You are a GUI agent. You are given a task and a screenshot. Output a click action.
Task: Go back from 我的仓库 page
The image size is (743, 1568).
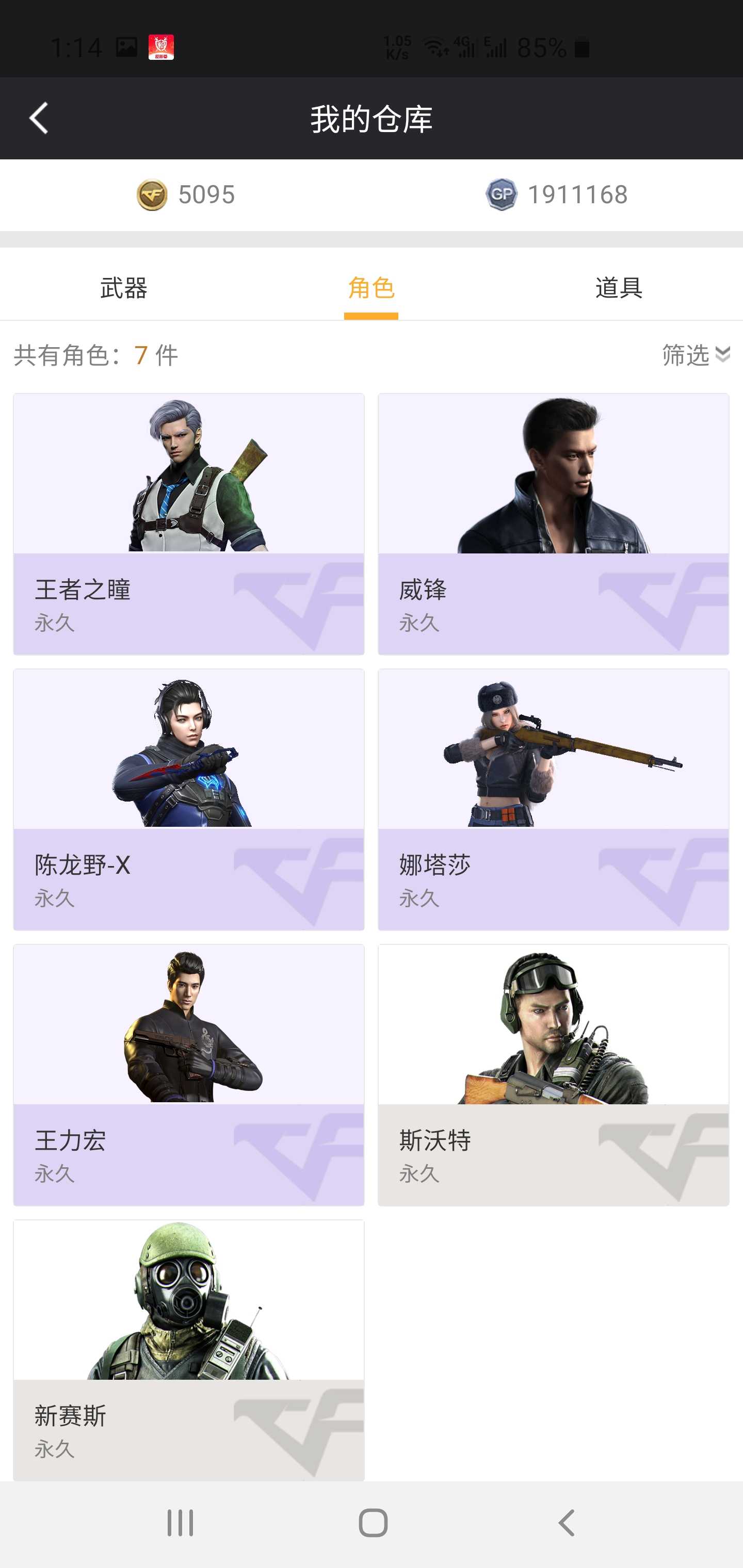39,118
